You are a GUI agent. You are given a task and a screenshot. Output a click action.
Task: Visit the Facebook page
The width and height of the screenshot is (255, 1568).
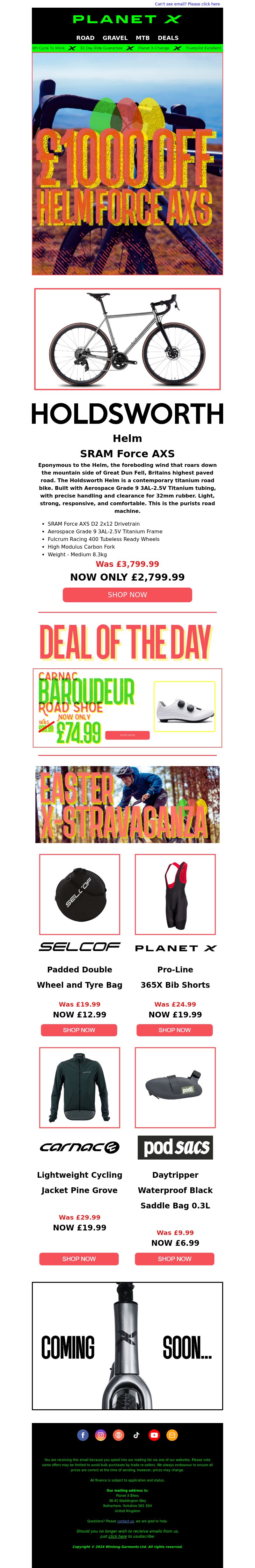tap(83, 1435)
